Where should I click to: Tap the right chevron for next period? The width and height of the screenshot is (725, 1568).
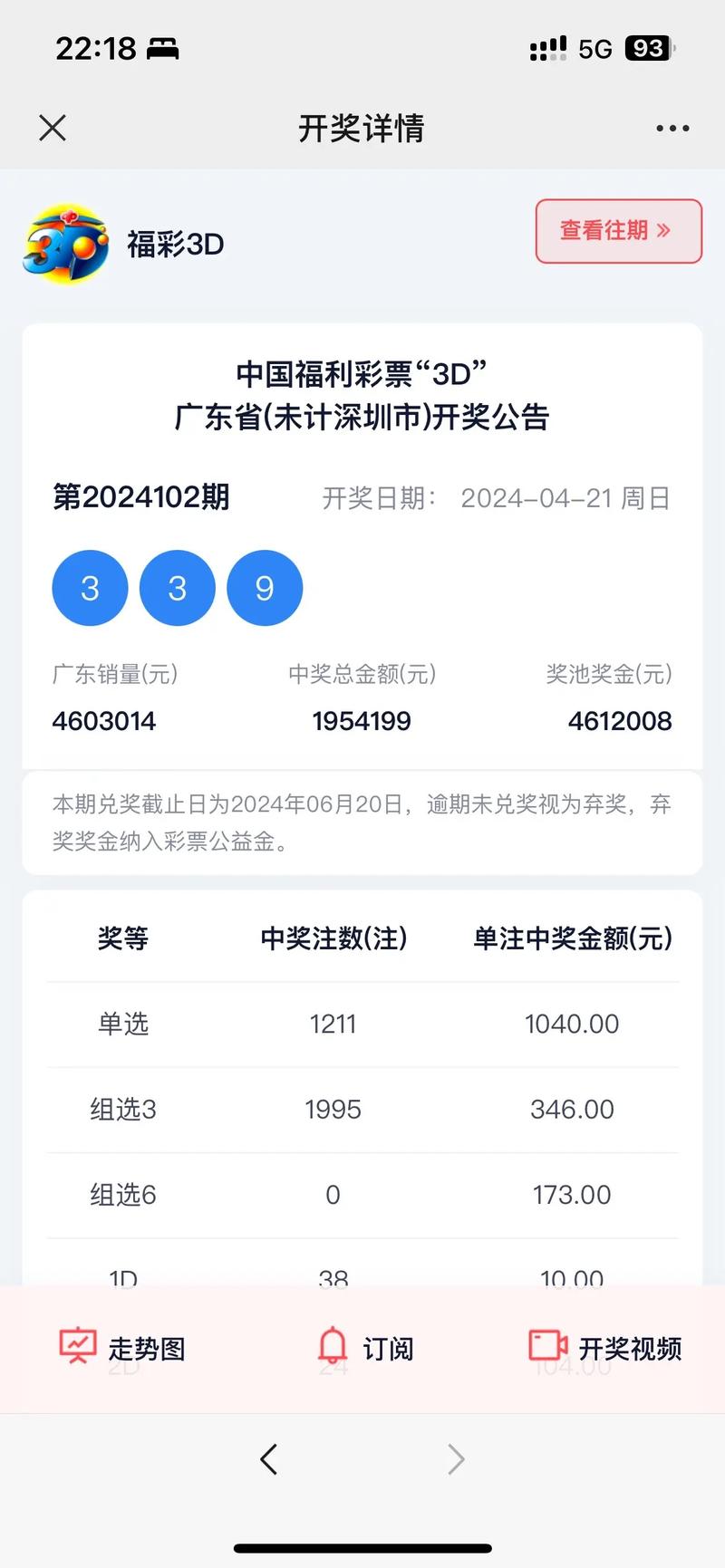point(457,1459)
